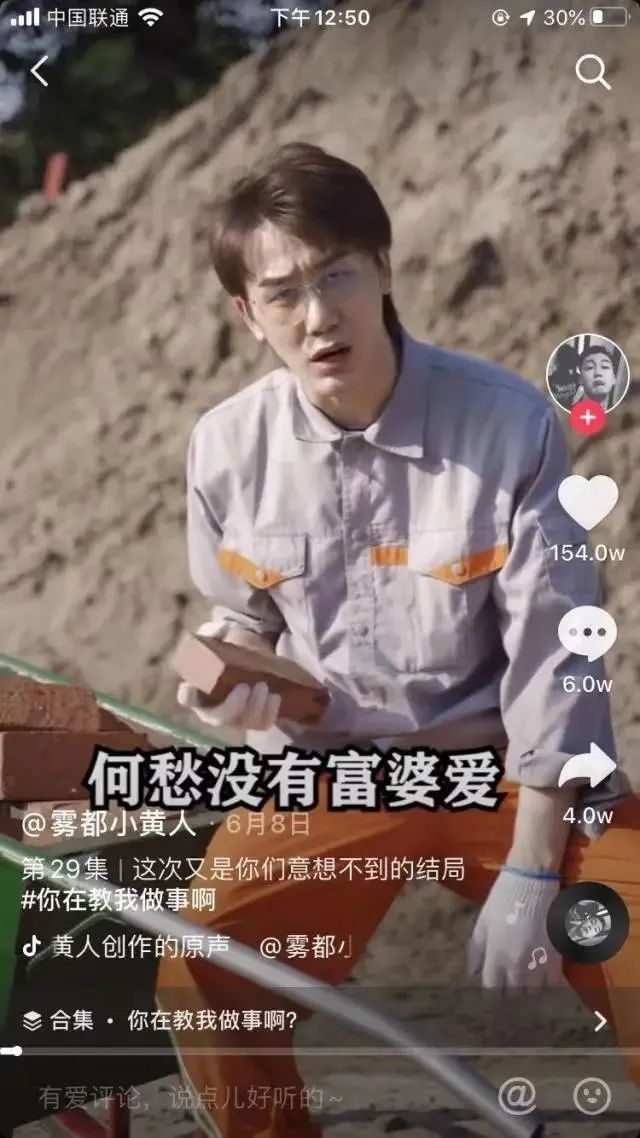640x1138 pixels.
Task: Mention someone with the @ icon
Action: point(517,1097)
